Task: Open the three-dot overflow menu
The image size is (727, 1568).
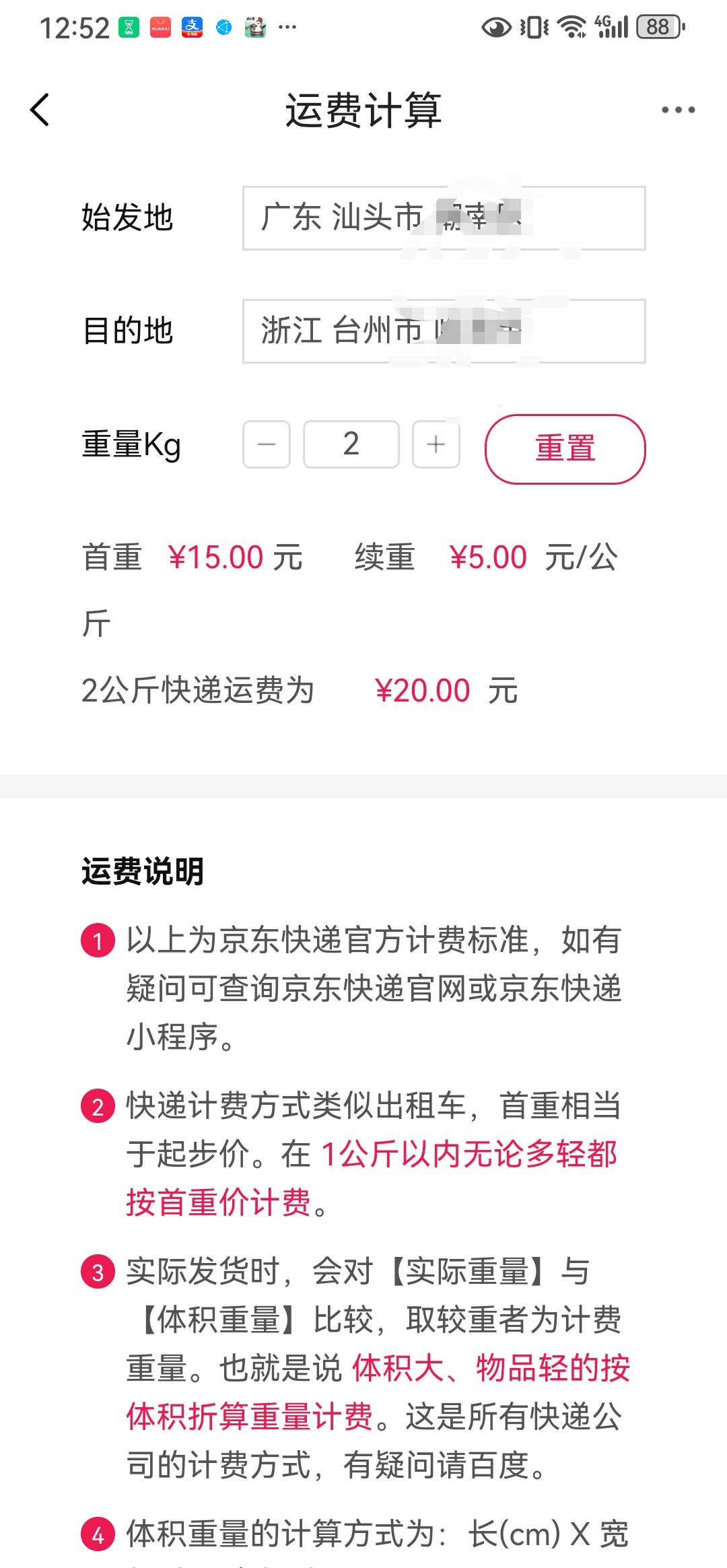Action: 678,110
